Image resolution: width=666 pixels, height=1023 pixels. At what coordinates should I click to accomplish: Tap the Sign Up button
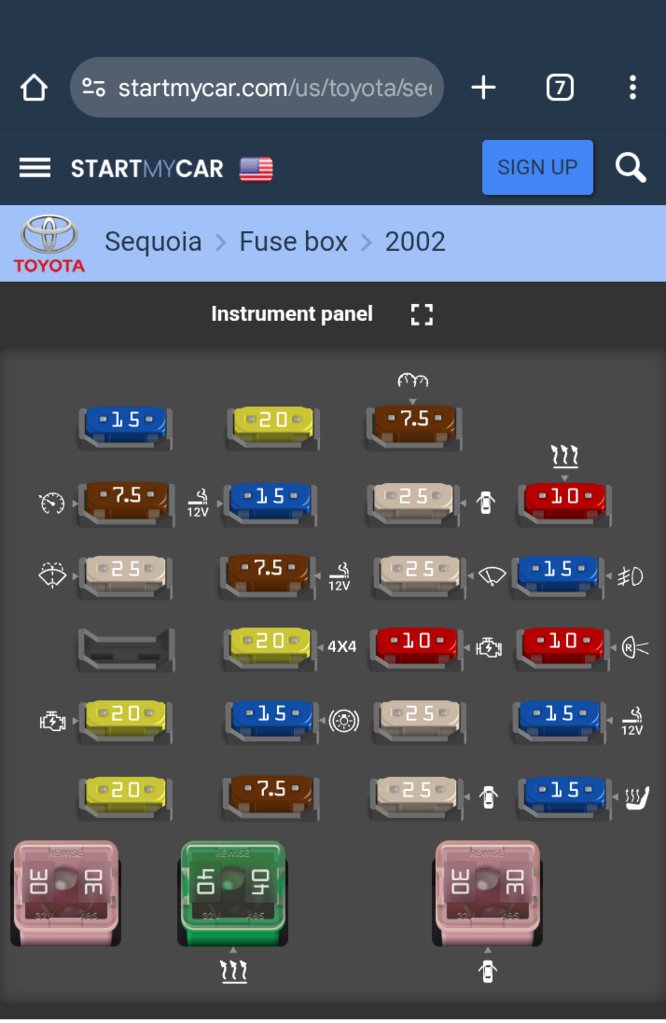[537, 167]
